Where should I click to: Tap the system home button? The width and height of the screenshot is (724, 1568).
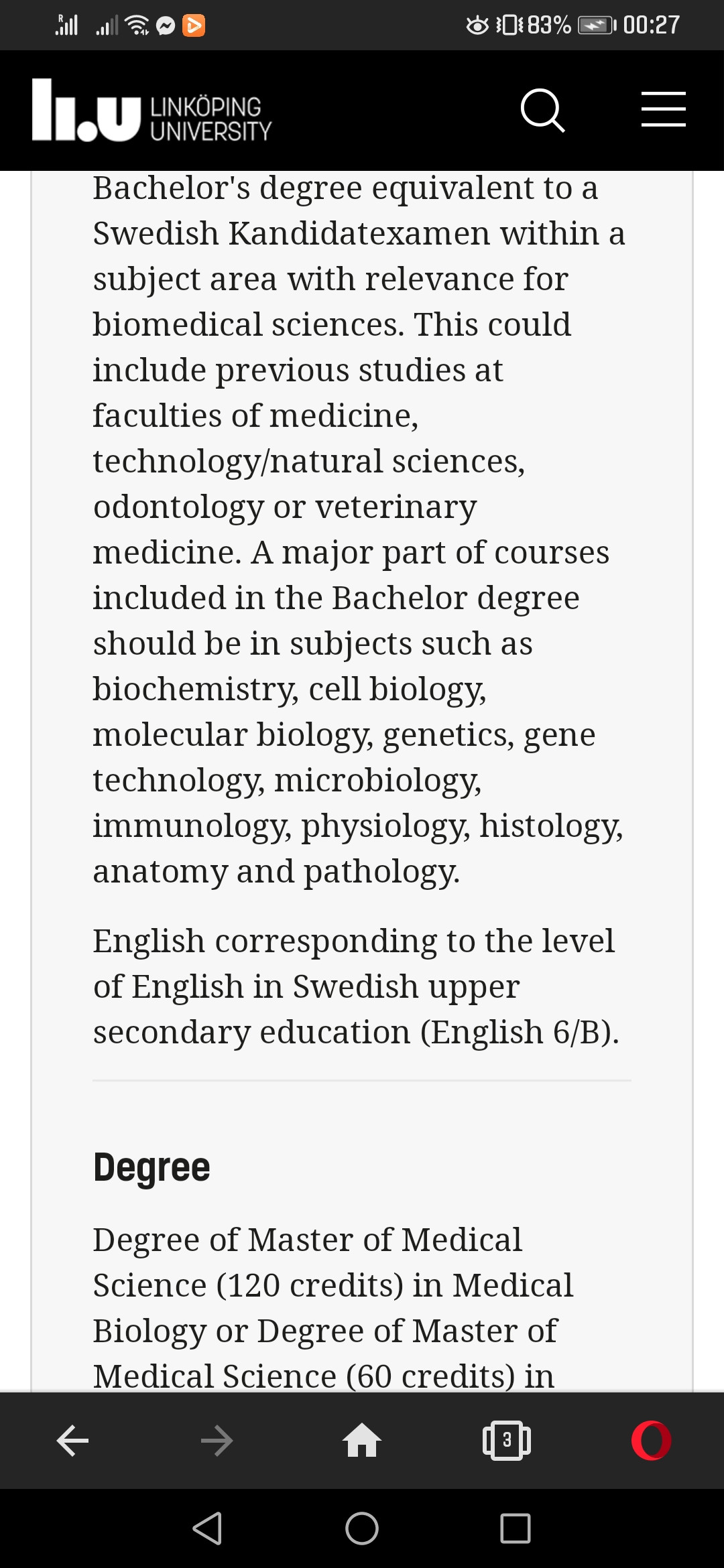[x=362, y=1528]
